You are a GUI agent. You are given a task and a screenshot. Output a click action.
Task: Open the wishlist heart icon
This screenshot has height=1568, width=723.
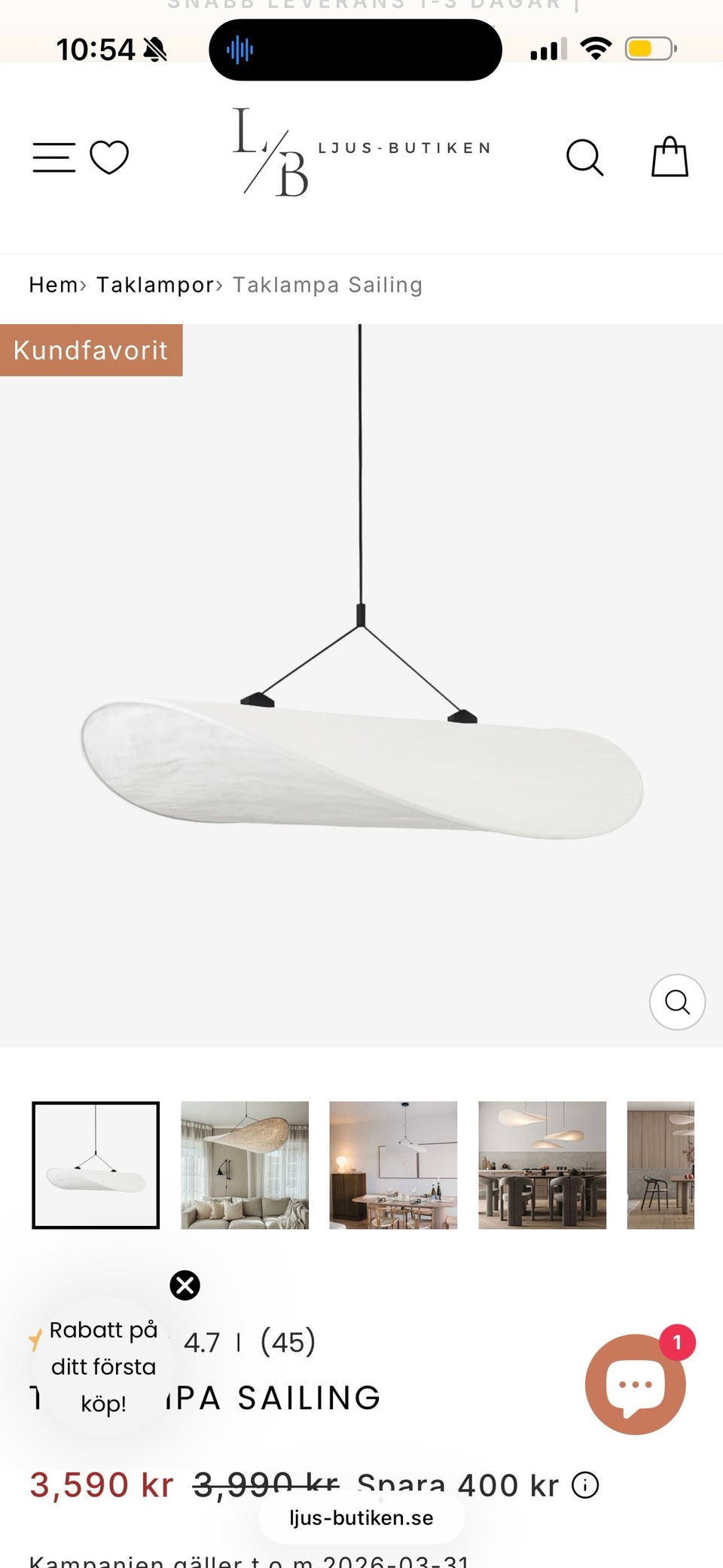[x=109, y=157]
